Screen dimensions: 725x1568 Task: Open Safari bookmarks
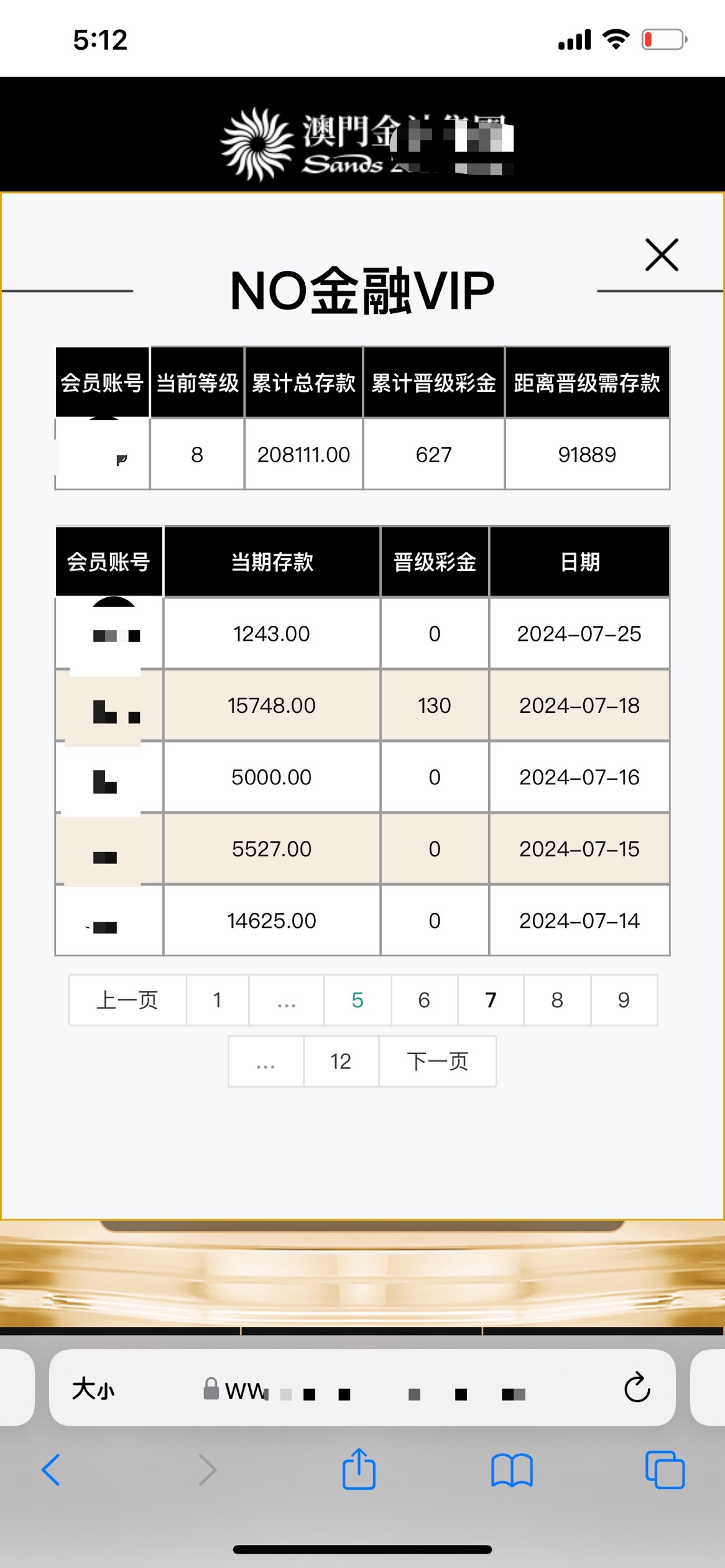(512, 1470)
